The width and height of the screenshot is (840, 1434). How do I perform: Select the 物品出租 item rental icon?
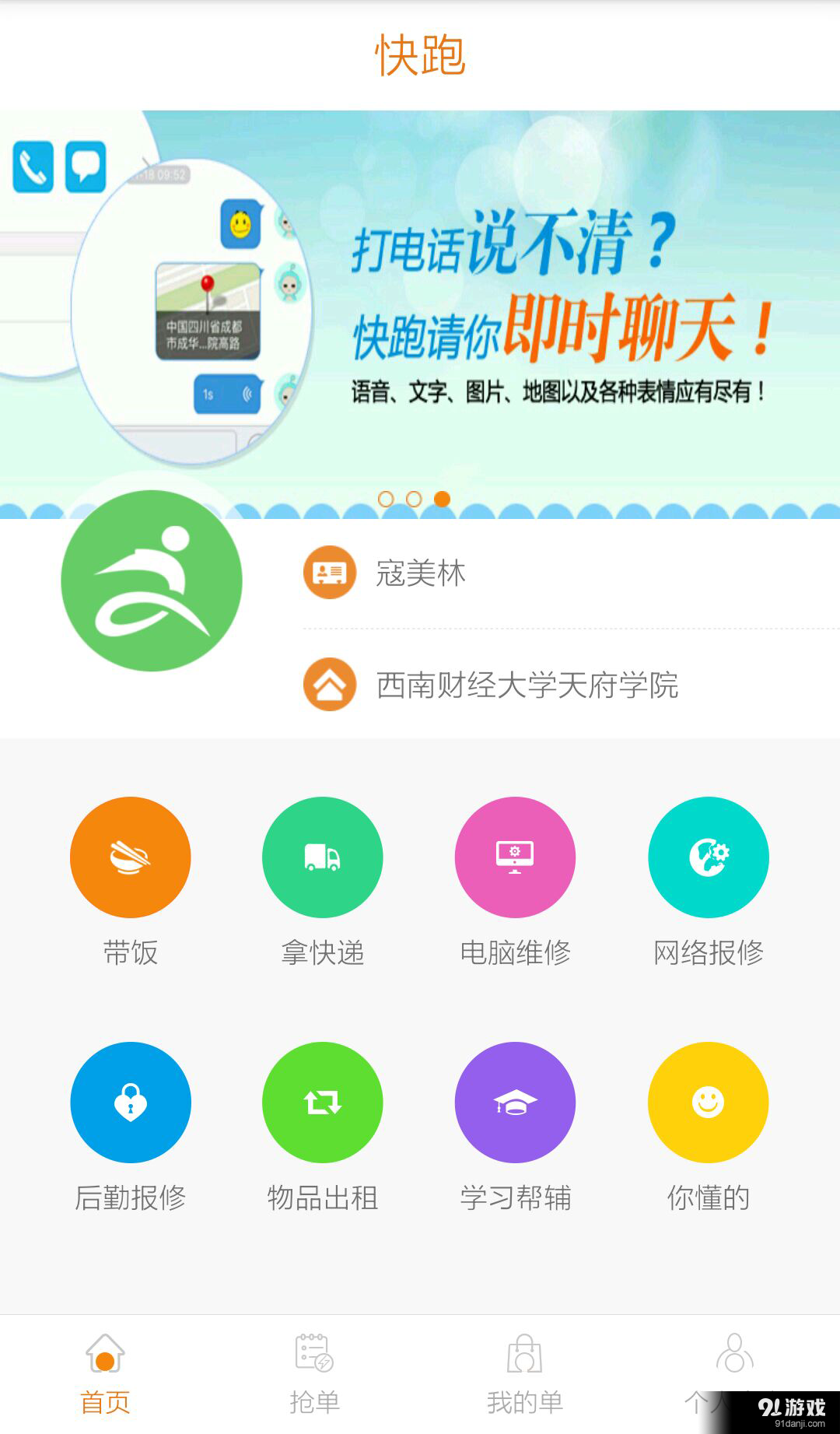coord(322,1103)
